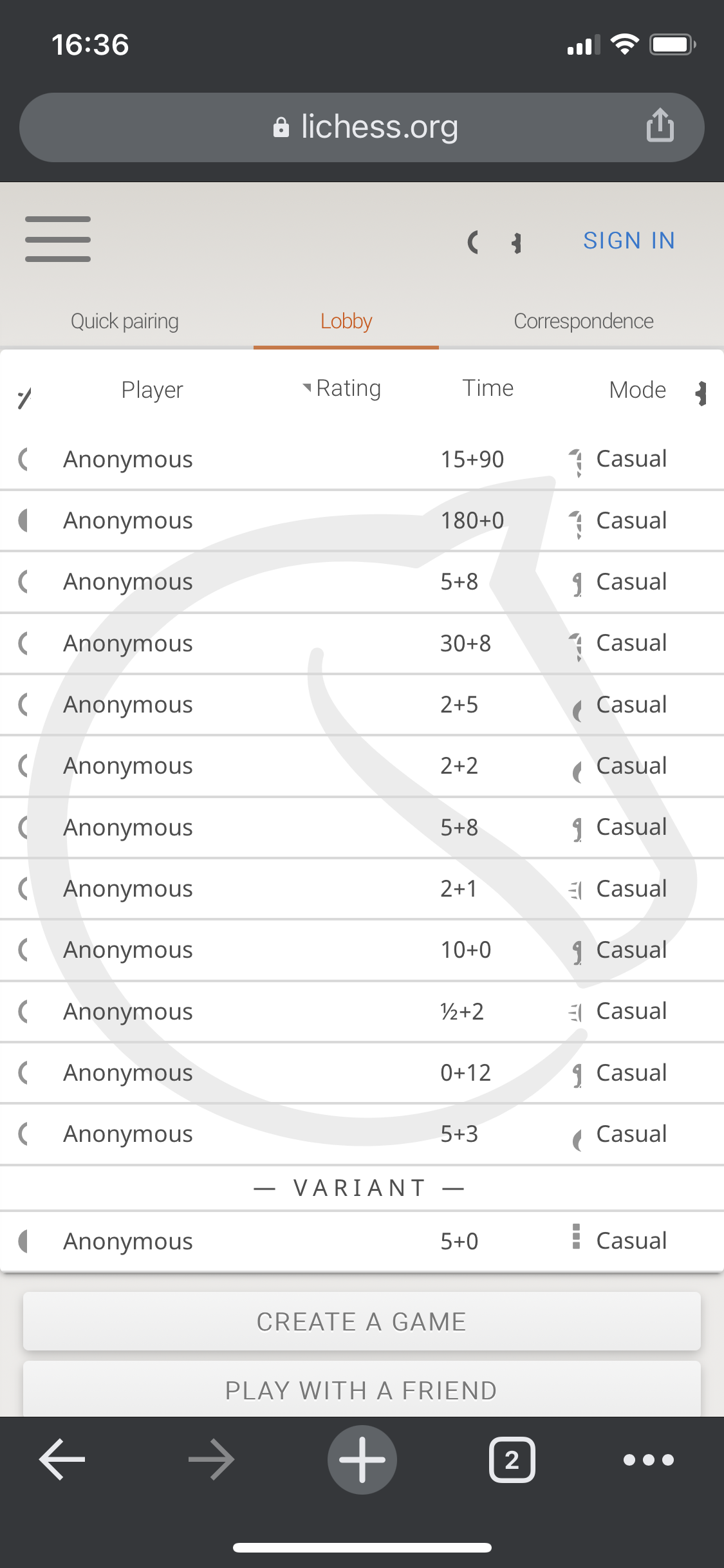Tap the SIGN IN link

point(629,241)
